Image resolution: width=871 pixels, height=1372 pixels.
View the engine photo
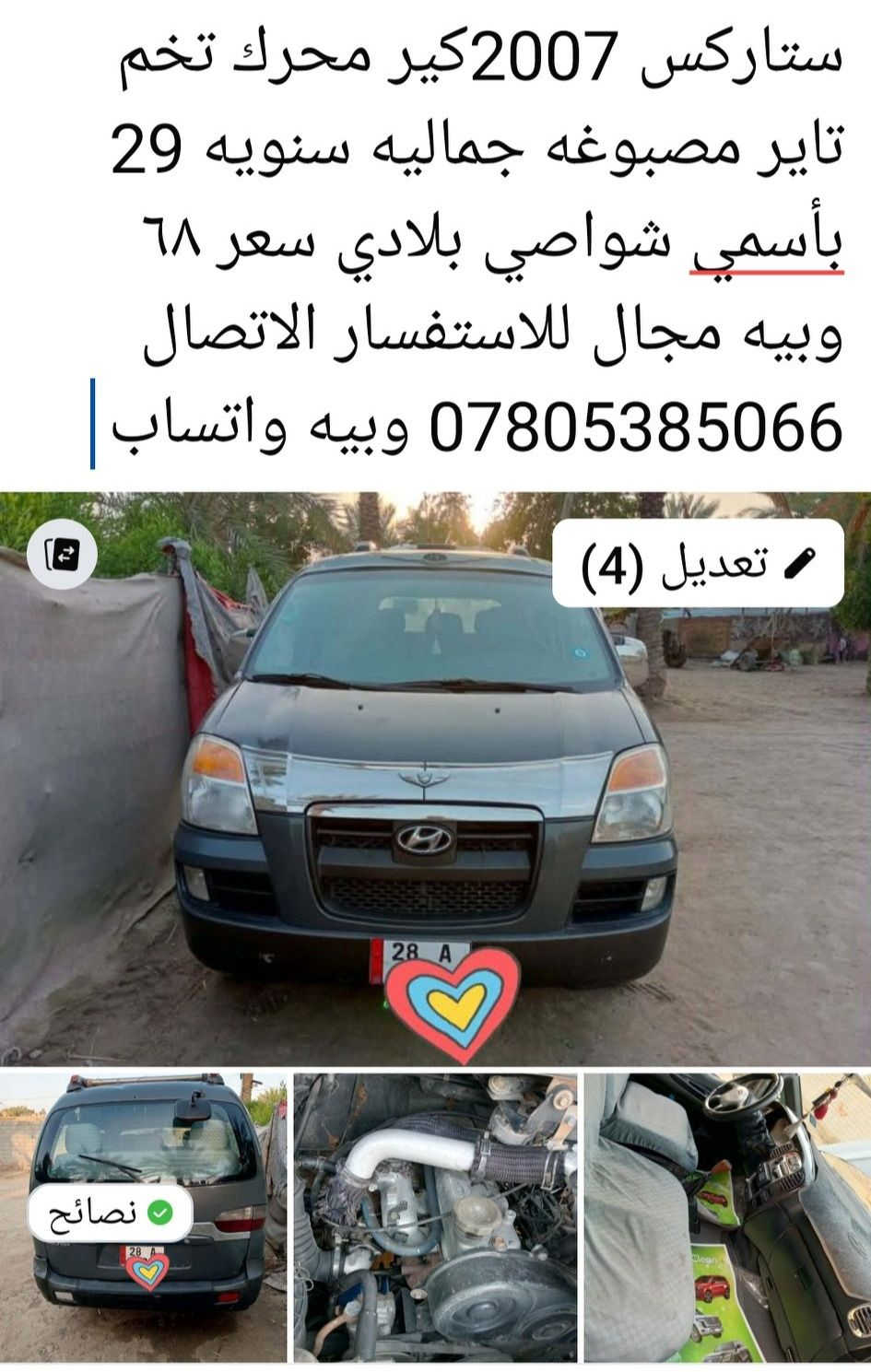tap(435, 1216)
